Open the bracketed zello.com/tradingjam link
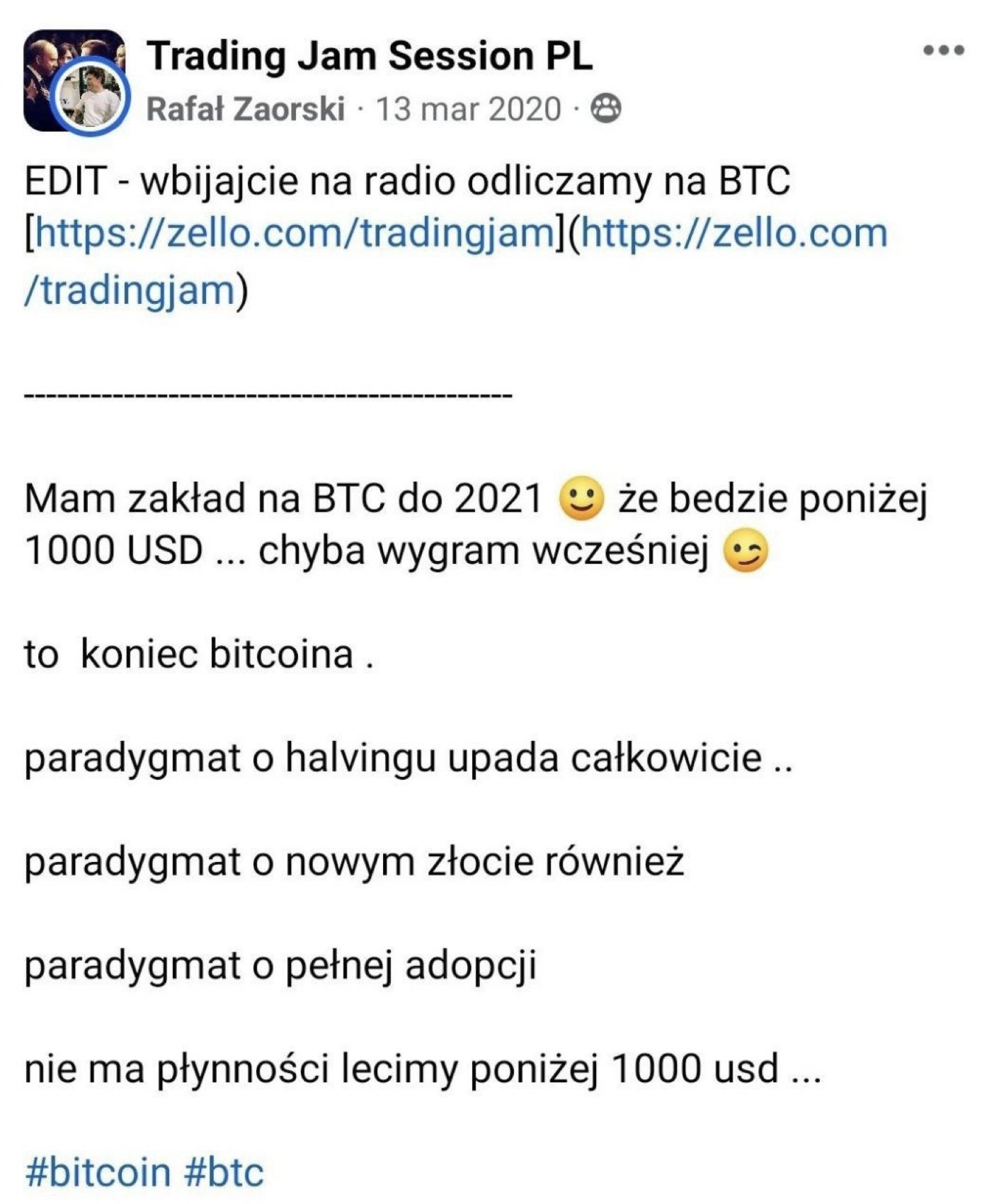The height and width of the screenshot is (1204, 987). click(292, 234)
